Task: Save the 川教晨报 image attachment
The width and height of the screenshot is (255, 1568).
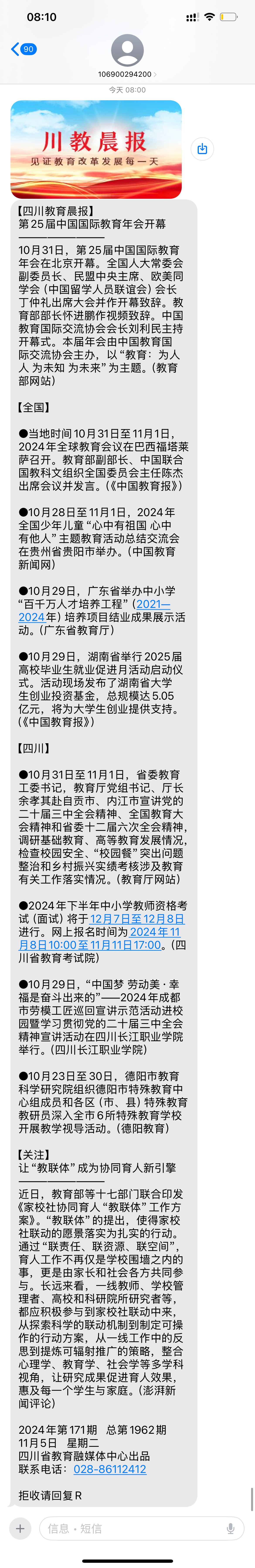Action: point(202,148)
